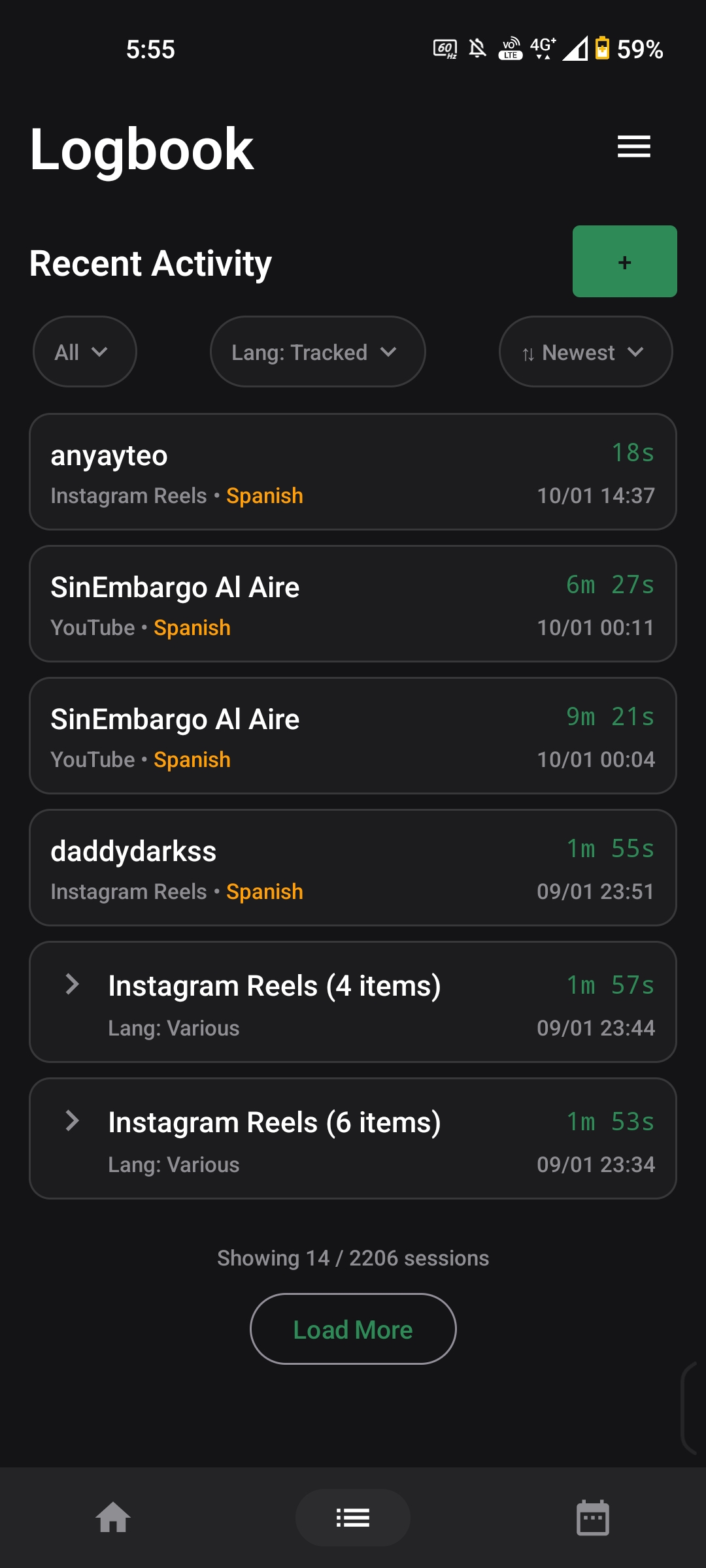Switch to the logbook list tab
706x1568 pixels.
[x=353, y=1517]
